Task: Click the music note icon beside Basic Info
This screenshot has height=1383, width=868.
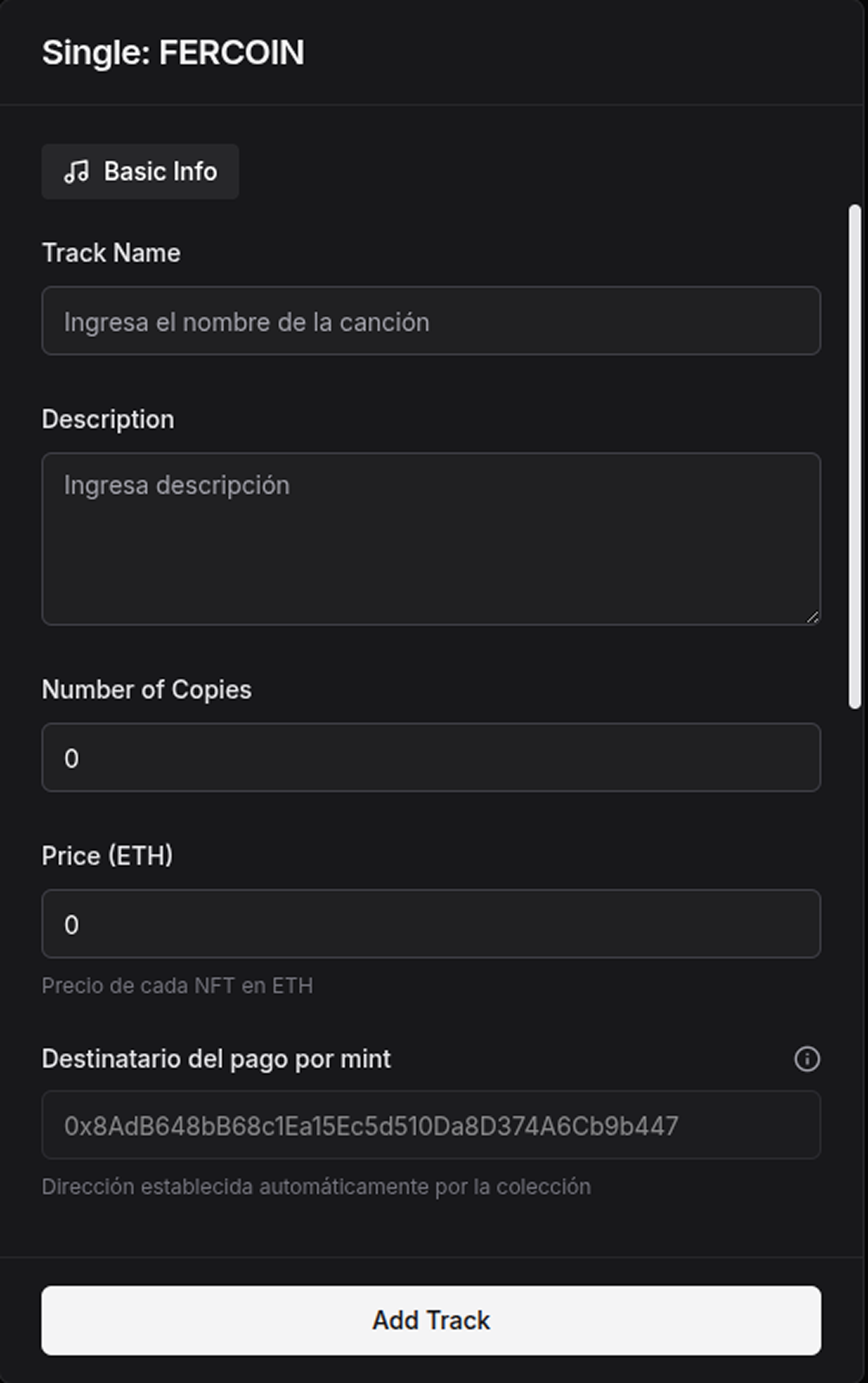Action: click(78, 171)
